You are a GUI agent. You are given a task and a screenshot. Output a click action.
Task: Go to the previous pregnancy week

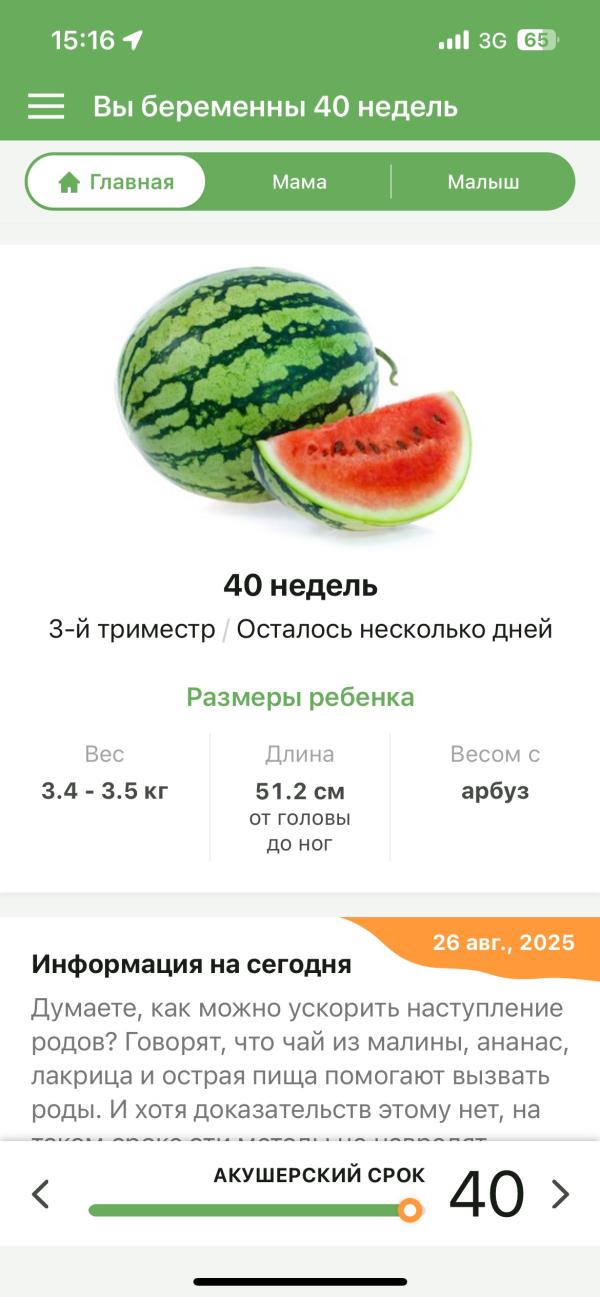coord(41,1193)
